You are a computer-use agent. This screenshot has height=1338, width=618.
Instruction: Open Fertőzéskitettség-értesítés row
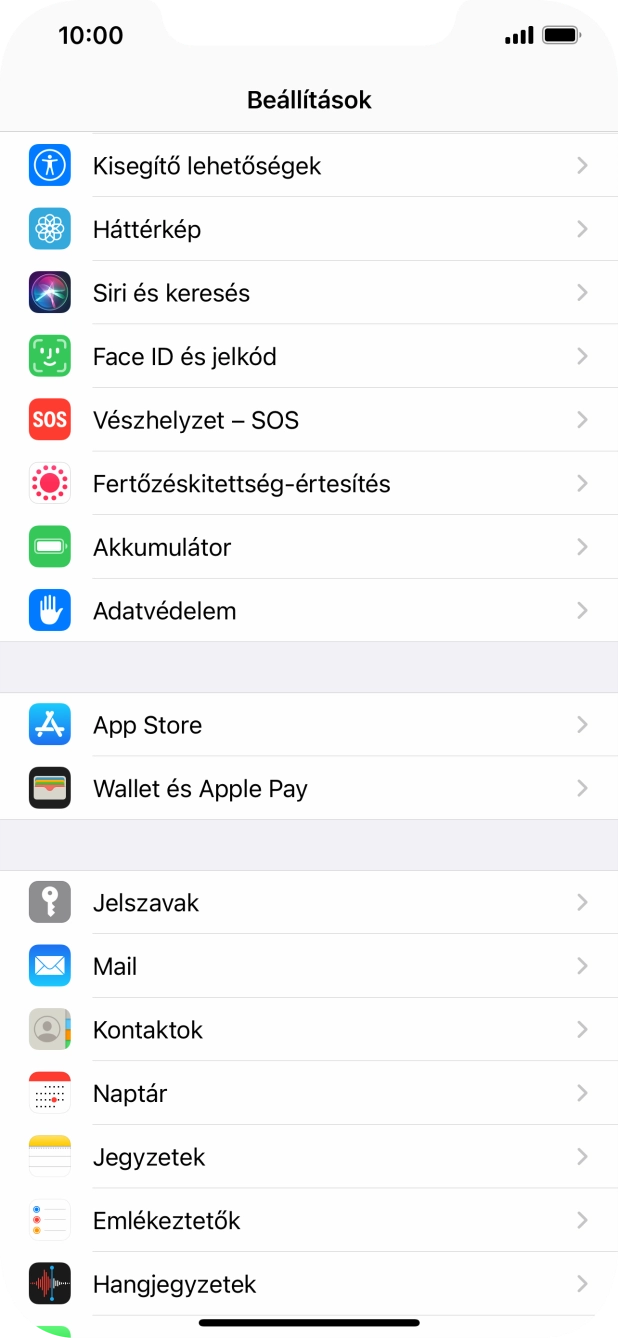[x=308, y=484]
